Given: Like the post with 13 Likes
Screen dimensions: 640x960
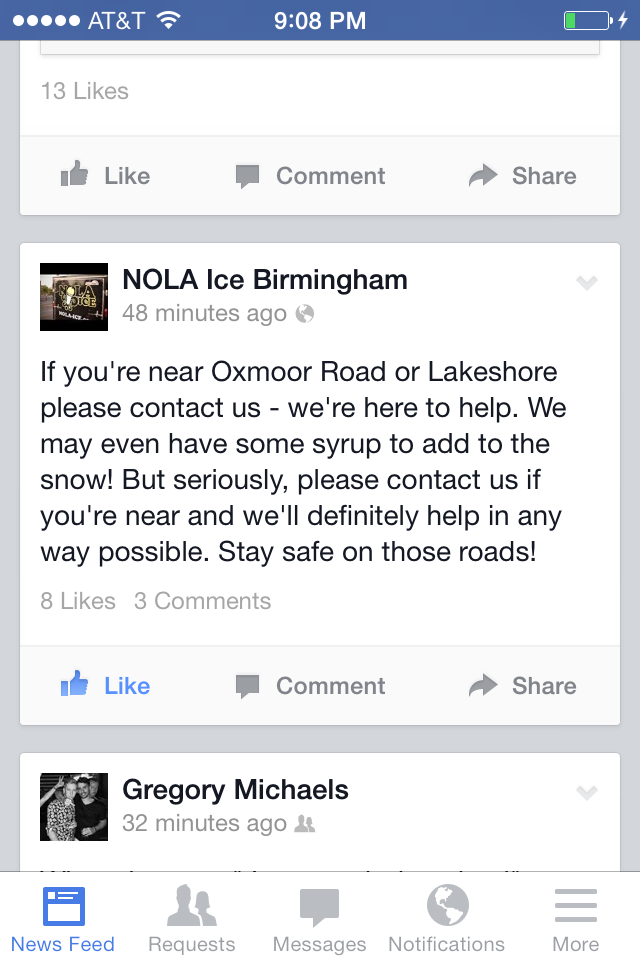Looking at the screenshot, I should [105, 176].
